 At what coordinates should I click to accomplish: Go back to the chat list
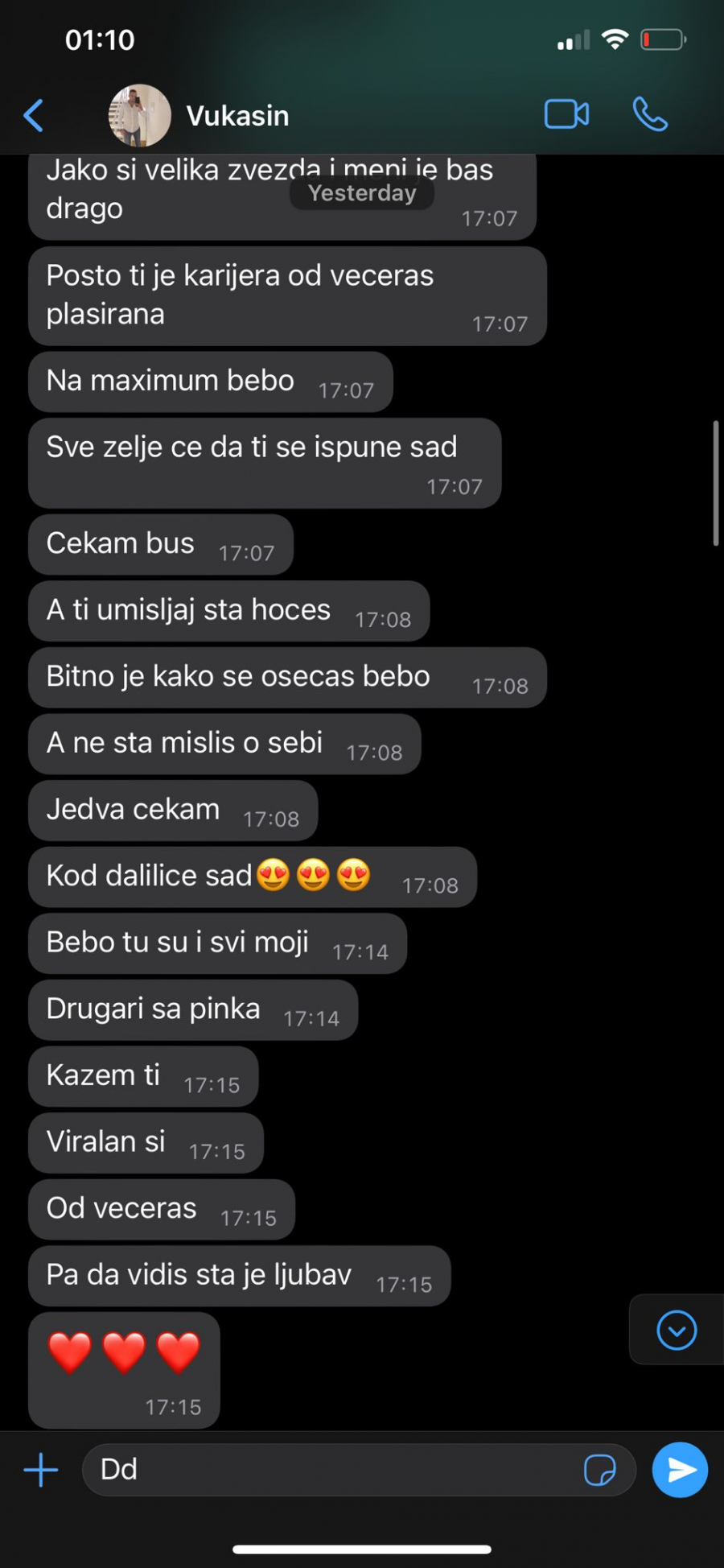[x=34, y=116]
